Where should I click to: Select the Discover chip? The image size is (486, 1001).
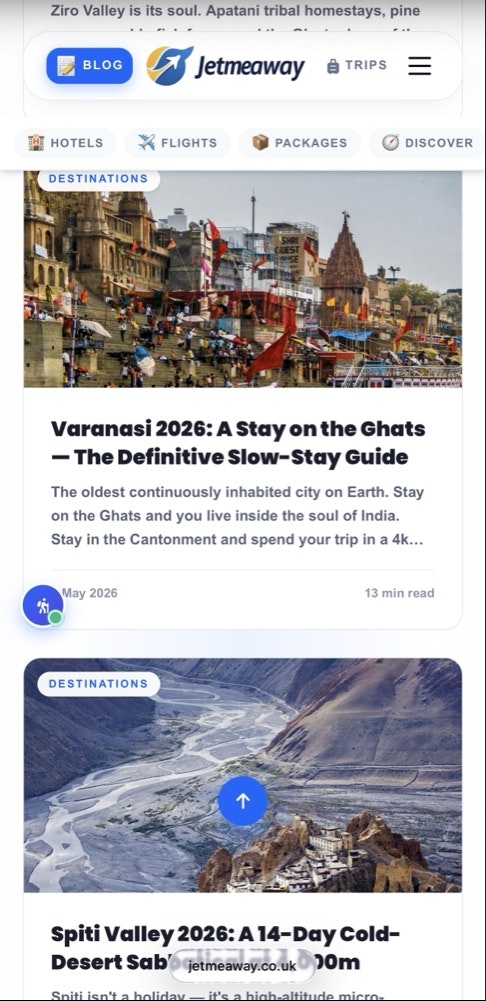pyautogui.click(x=427, y=143)
